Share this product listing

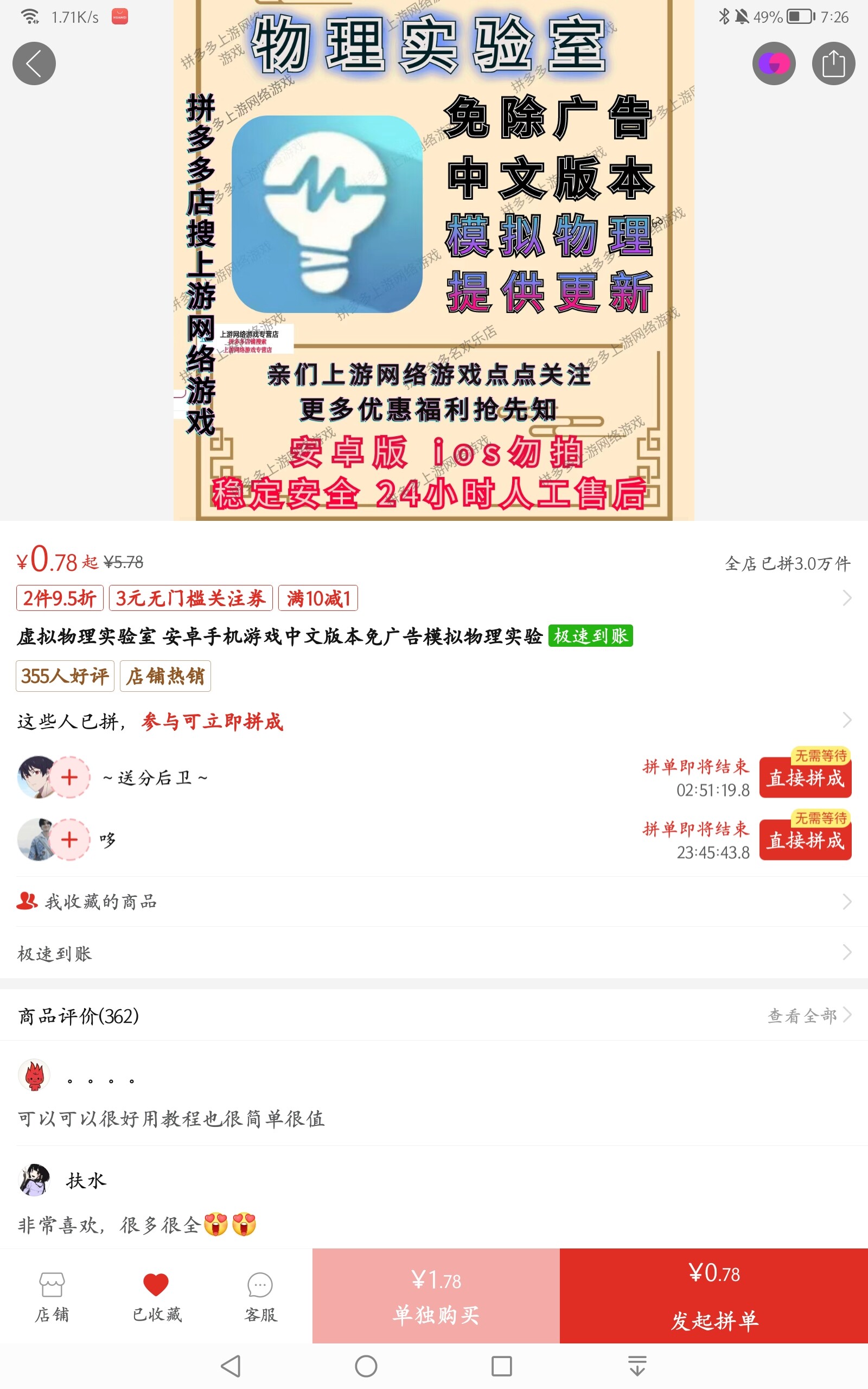(x=833, y=63)
